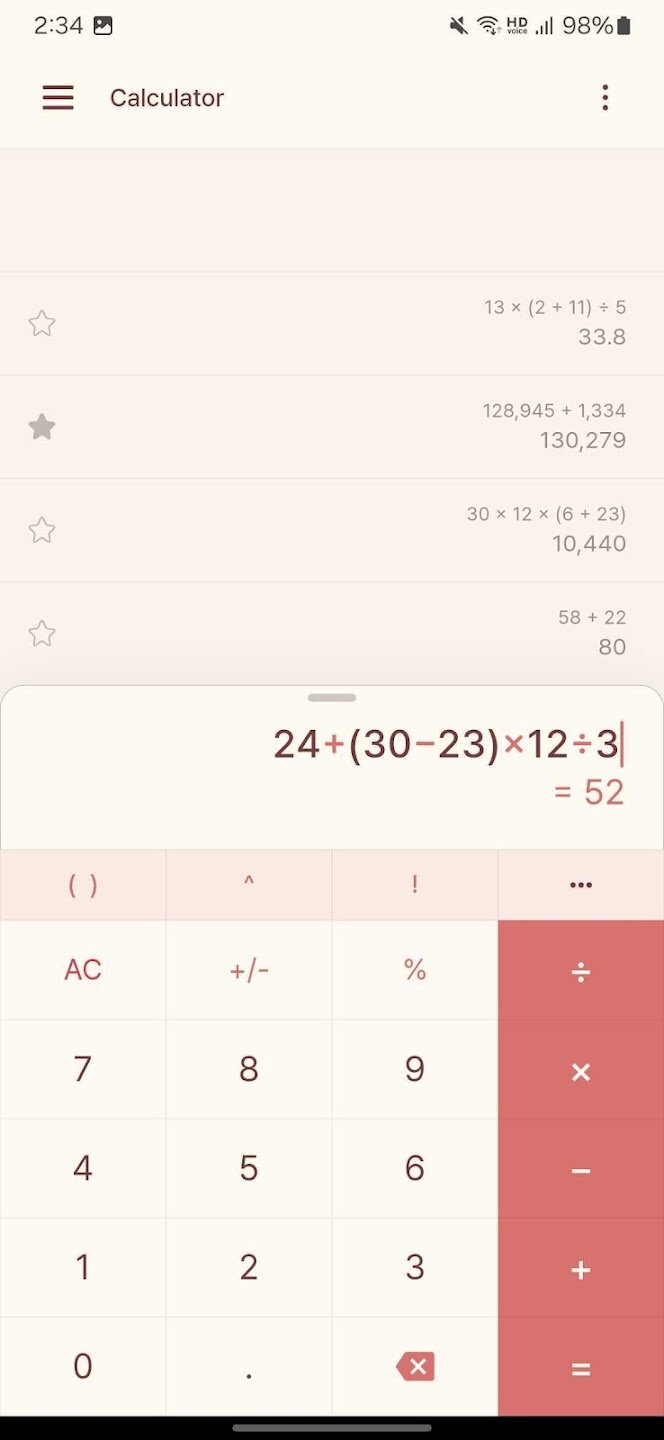Enter the decimal point key
664x1440 pixels.
click(x=249, y=1367)
